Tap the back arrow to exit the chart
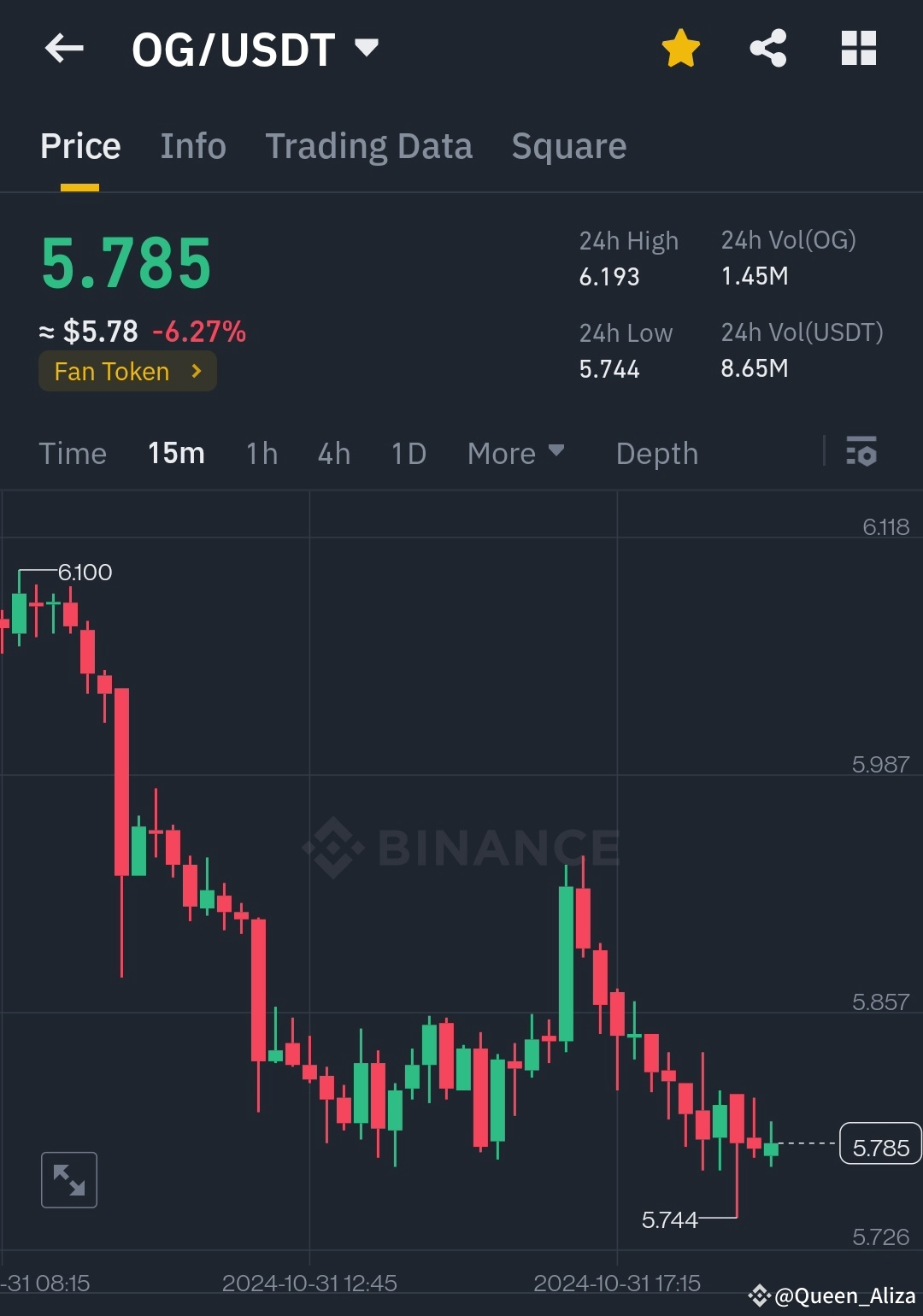 point(64,49)
